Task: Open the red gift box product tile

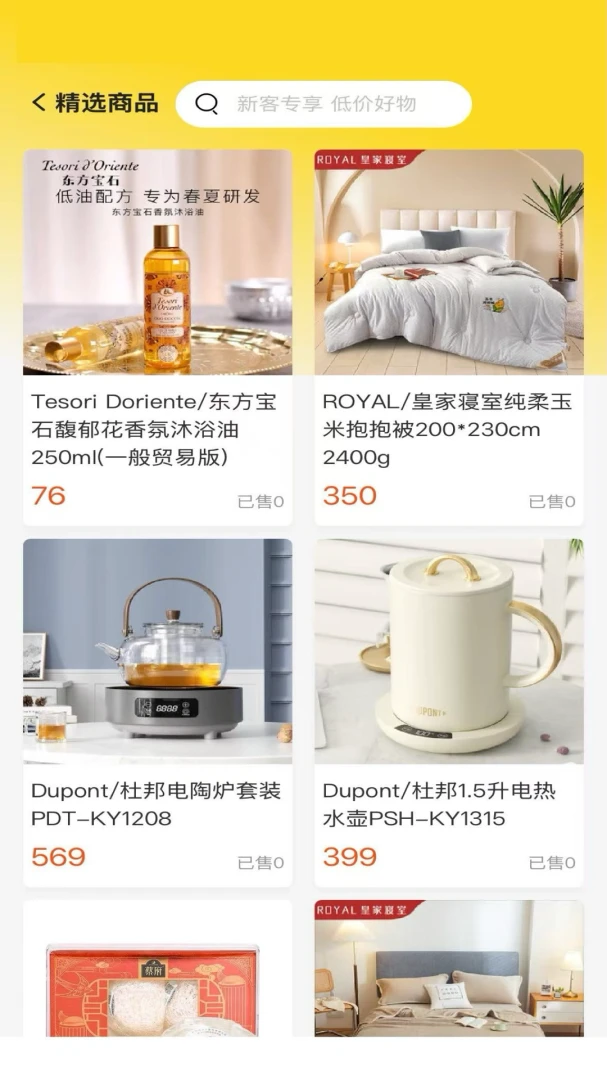Action: click(x=158, y=968)
